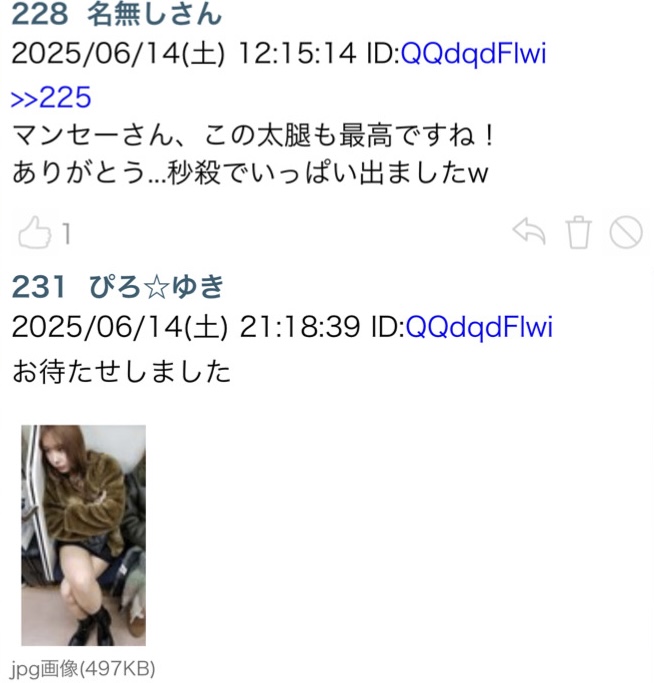Screen dimensions: 654x683
Task: Block post 228 using the ban icon
Action: click(x=626, y=233)
